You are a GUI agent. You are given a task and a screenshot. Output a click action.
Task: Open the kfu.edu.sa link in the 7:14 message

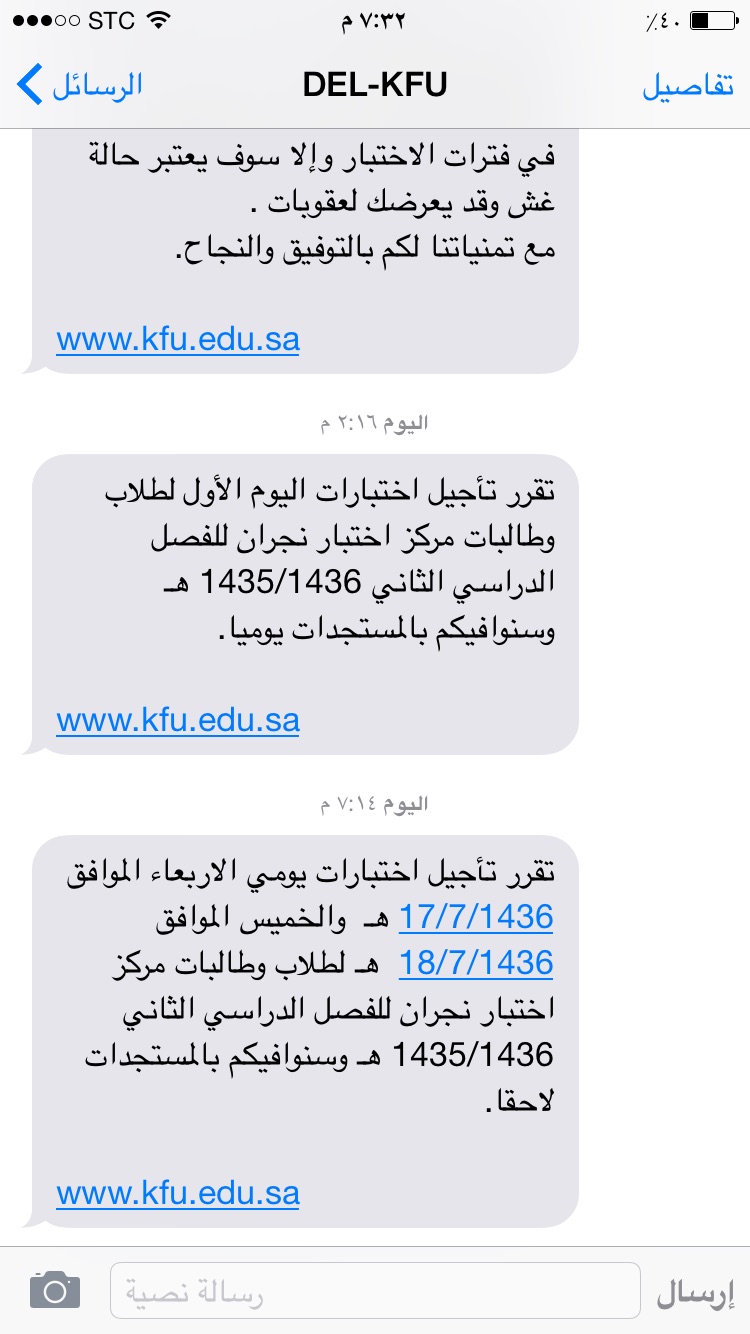click(x=178, y=1192)
